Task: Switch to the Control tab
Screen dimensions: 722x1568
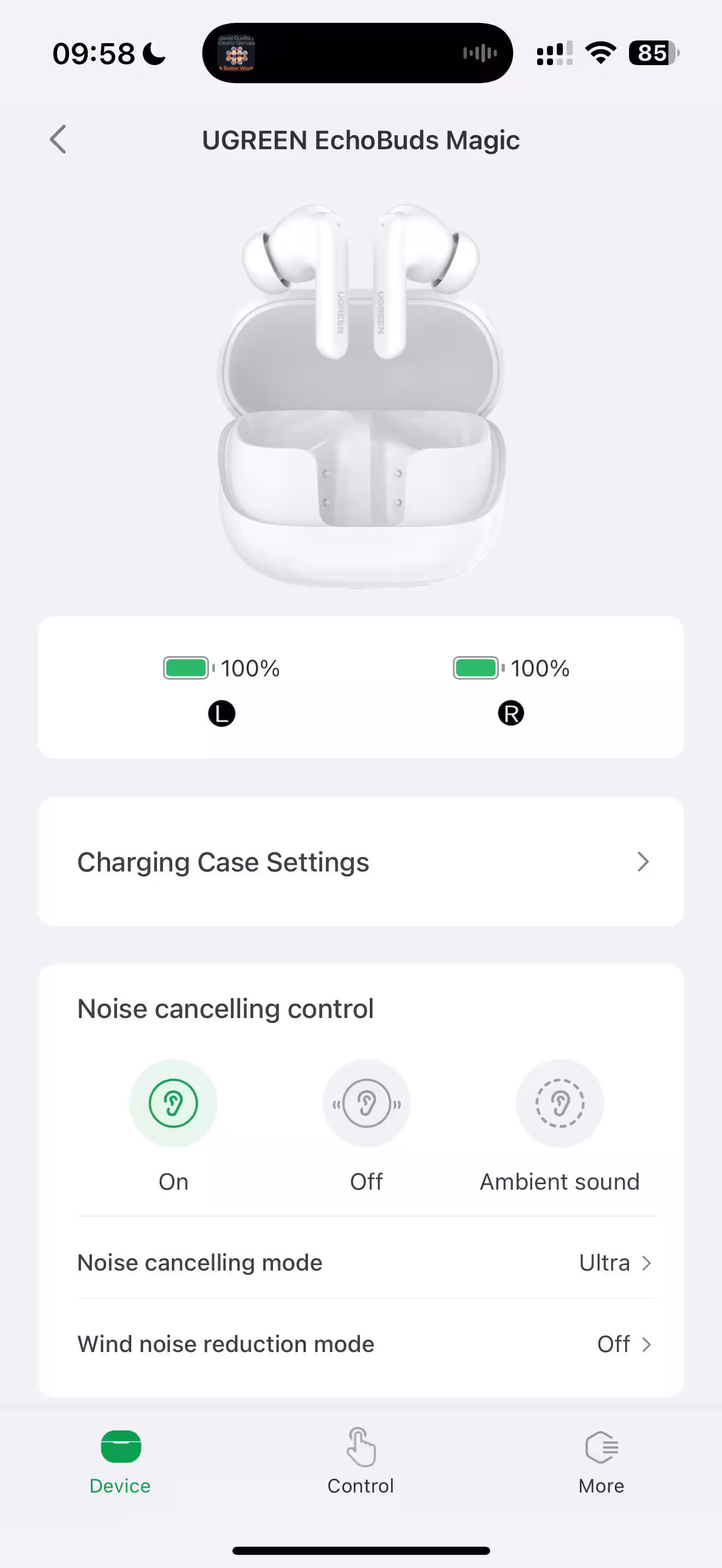Action: pos(360,1461)
